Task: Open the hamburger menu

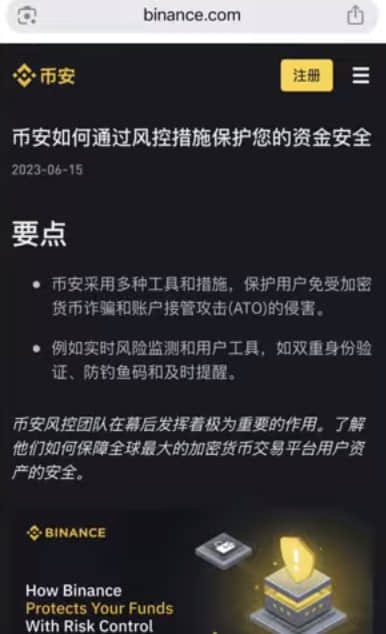Action: click(361, 76)
